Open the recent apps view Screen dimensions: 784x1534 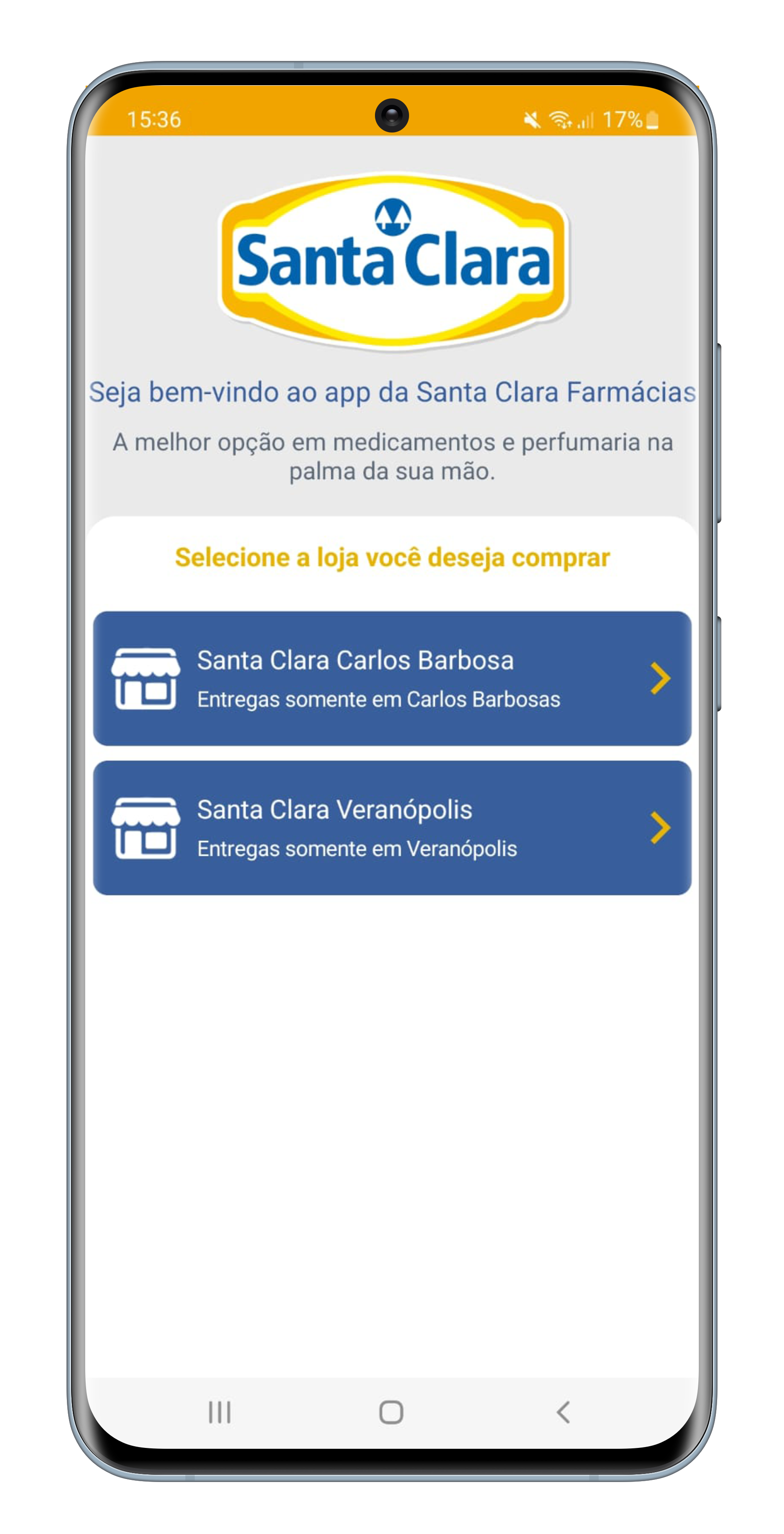(220, 1412)
